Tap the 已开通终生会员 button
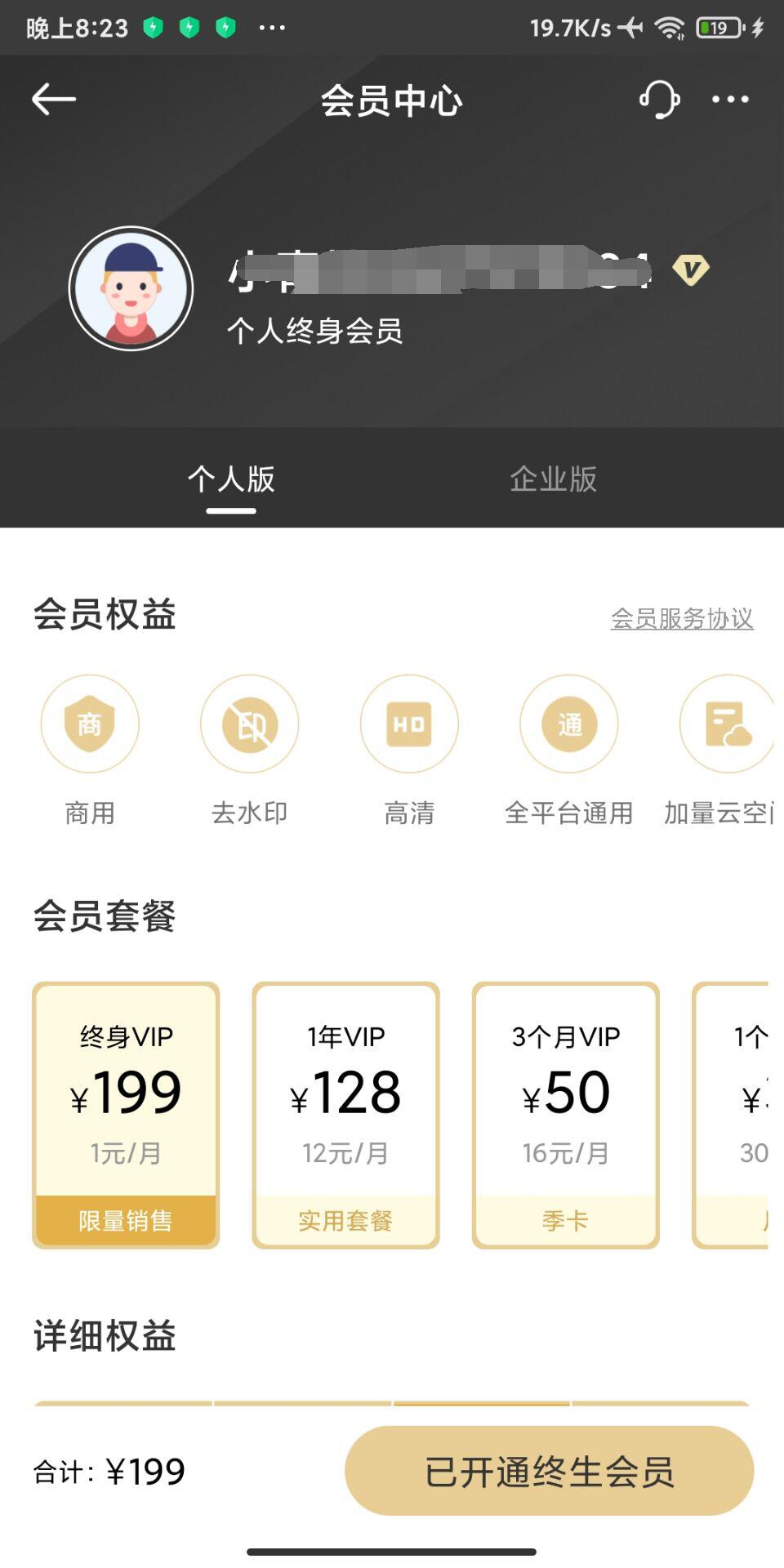This screenshot has height=1568, width=784. [549, 1471]
